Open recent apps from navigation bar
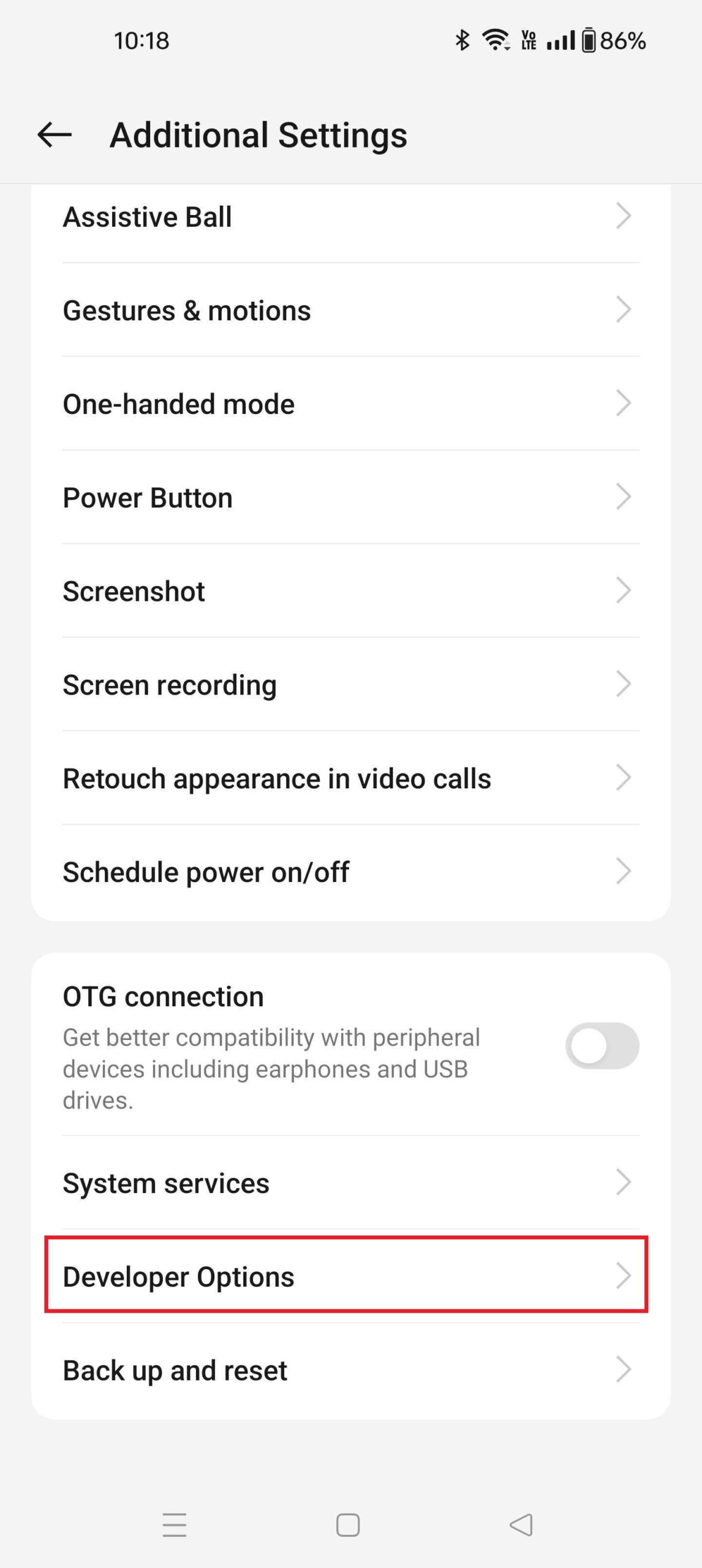Viewport: 702px width, 1568px height. (175, 1525)
